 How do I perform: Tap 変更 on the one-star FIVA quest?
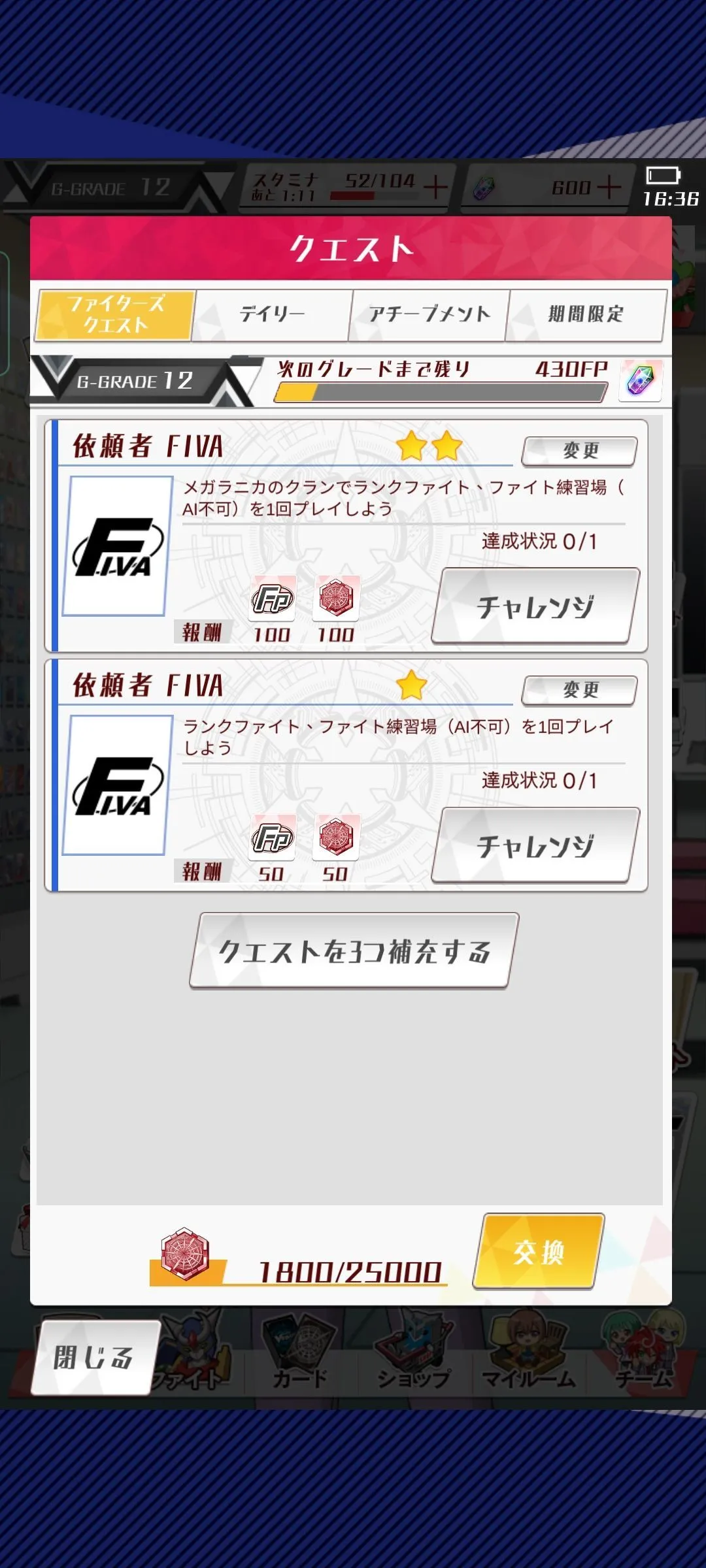[x=580, y=690]
